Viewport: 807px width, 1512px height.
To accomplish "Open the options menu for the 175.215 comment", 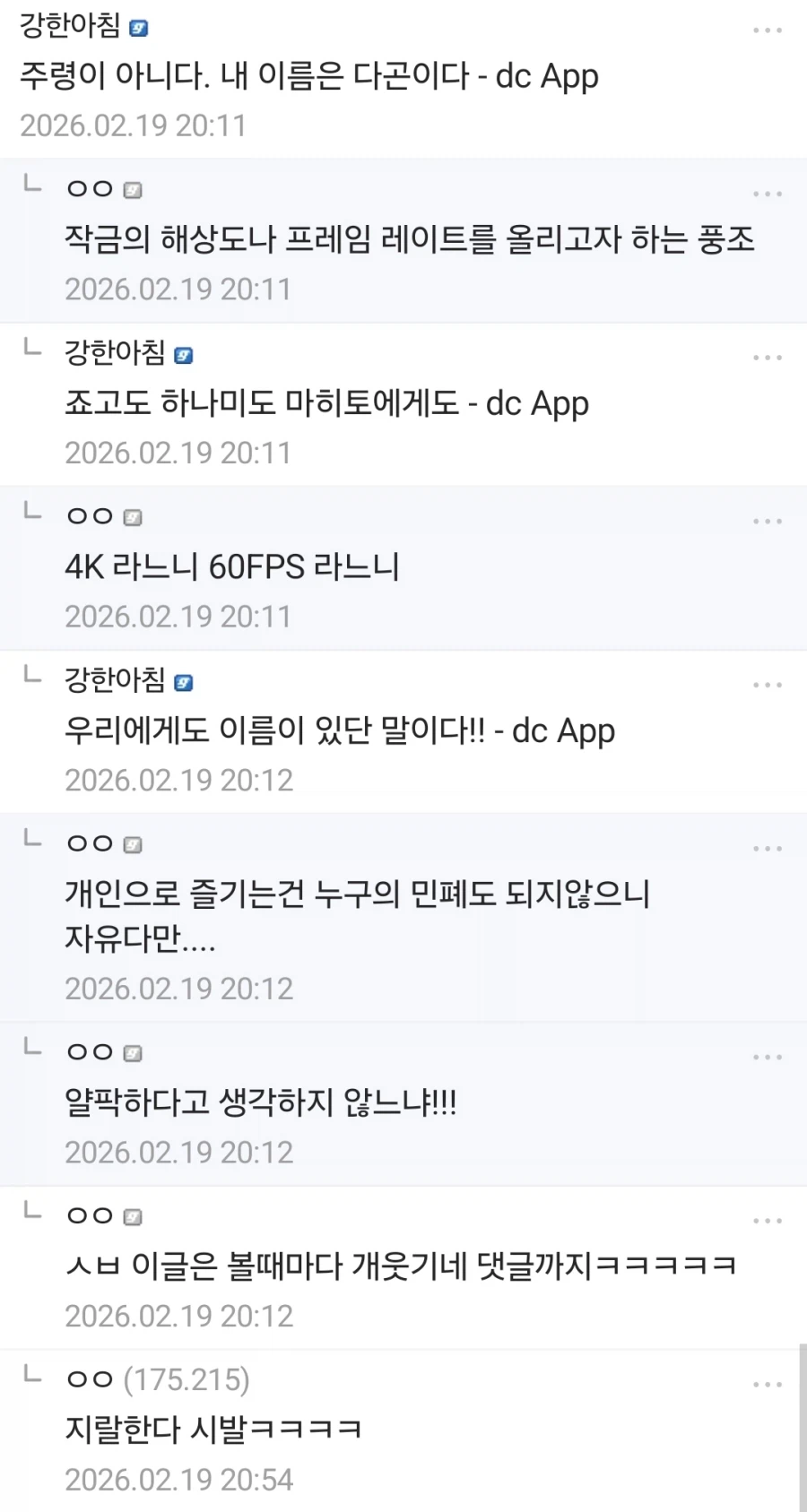I will [x=768, y=1386].
